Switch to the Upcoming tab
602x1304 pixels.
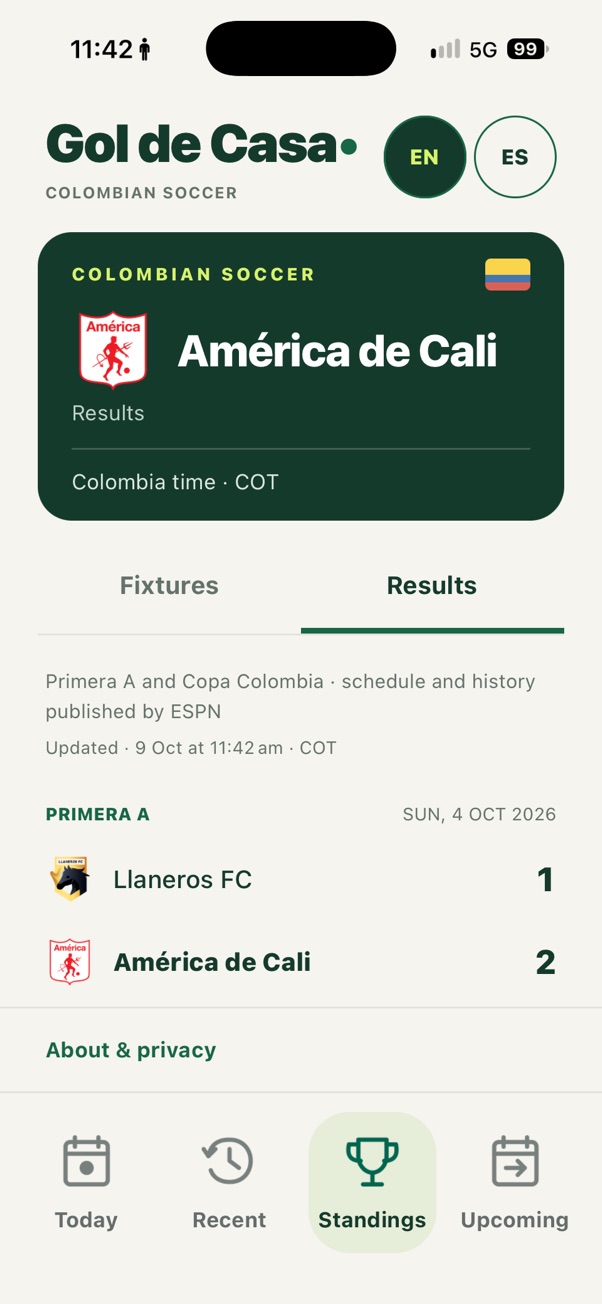[515, 1182]
